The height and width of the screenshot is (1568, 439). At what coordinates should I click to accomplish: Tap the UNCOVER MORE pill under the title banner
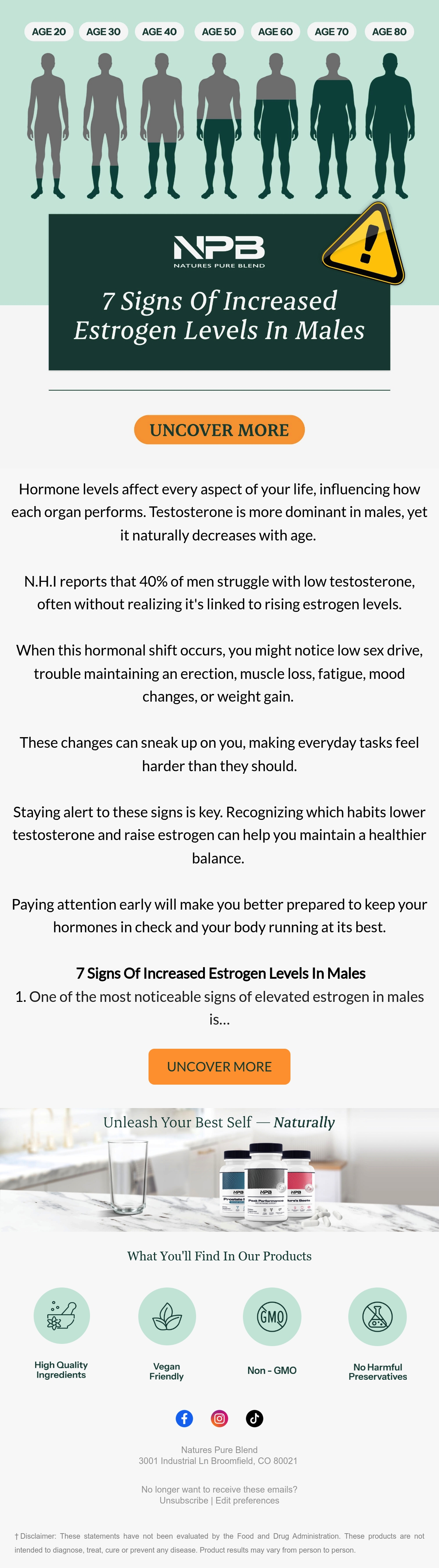[219, 430]
